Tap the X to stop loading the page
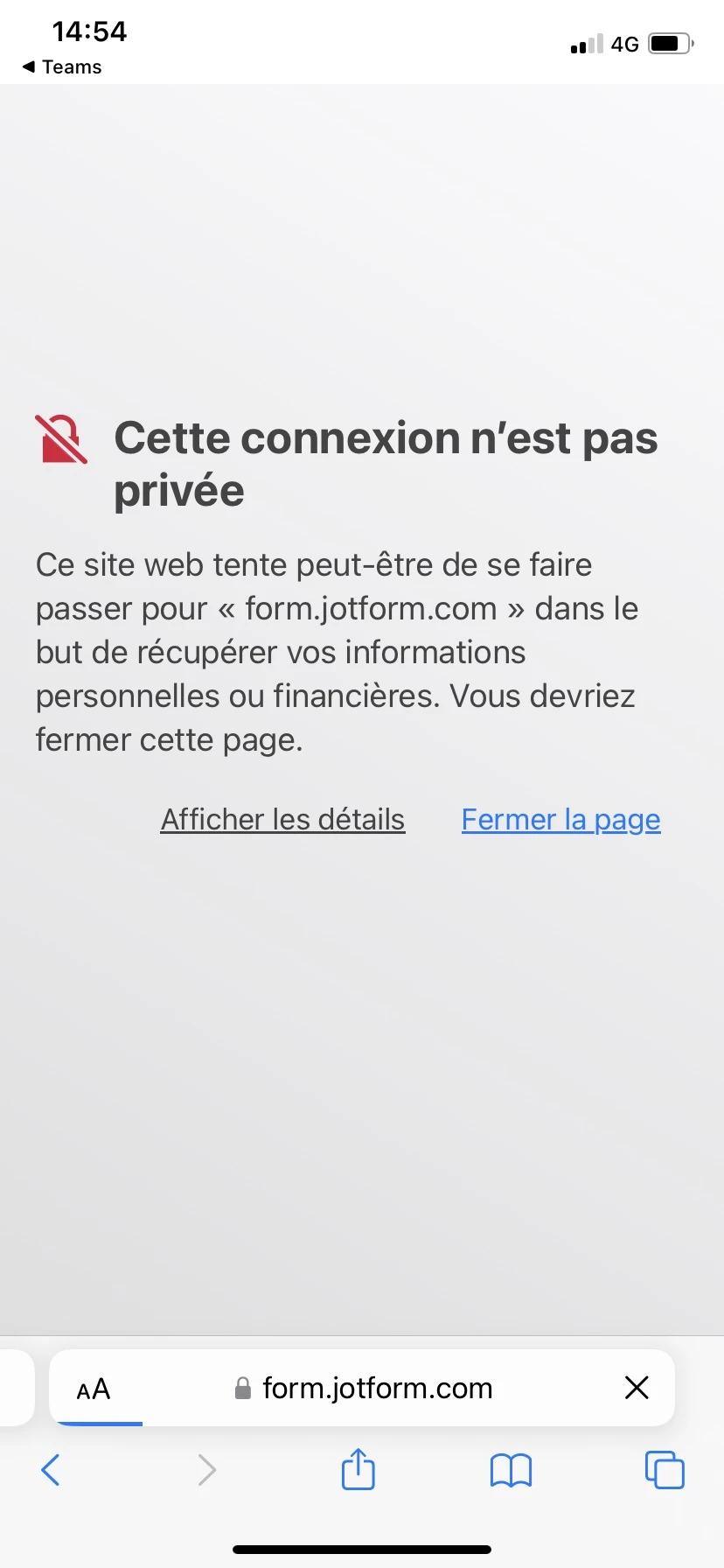 pyautogui.click(x=637, y=1388)
